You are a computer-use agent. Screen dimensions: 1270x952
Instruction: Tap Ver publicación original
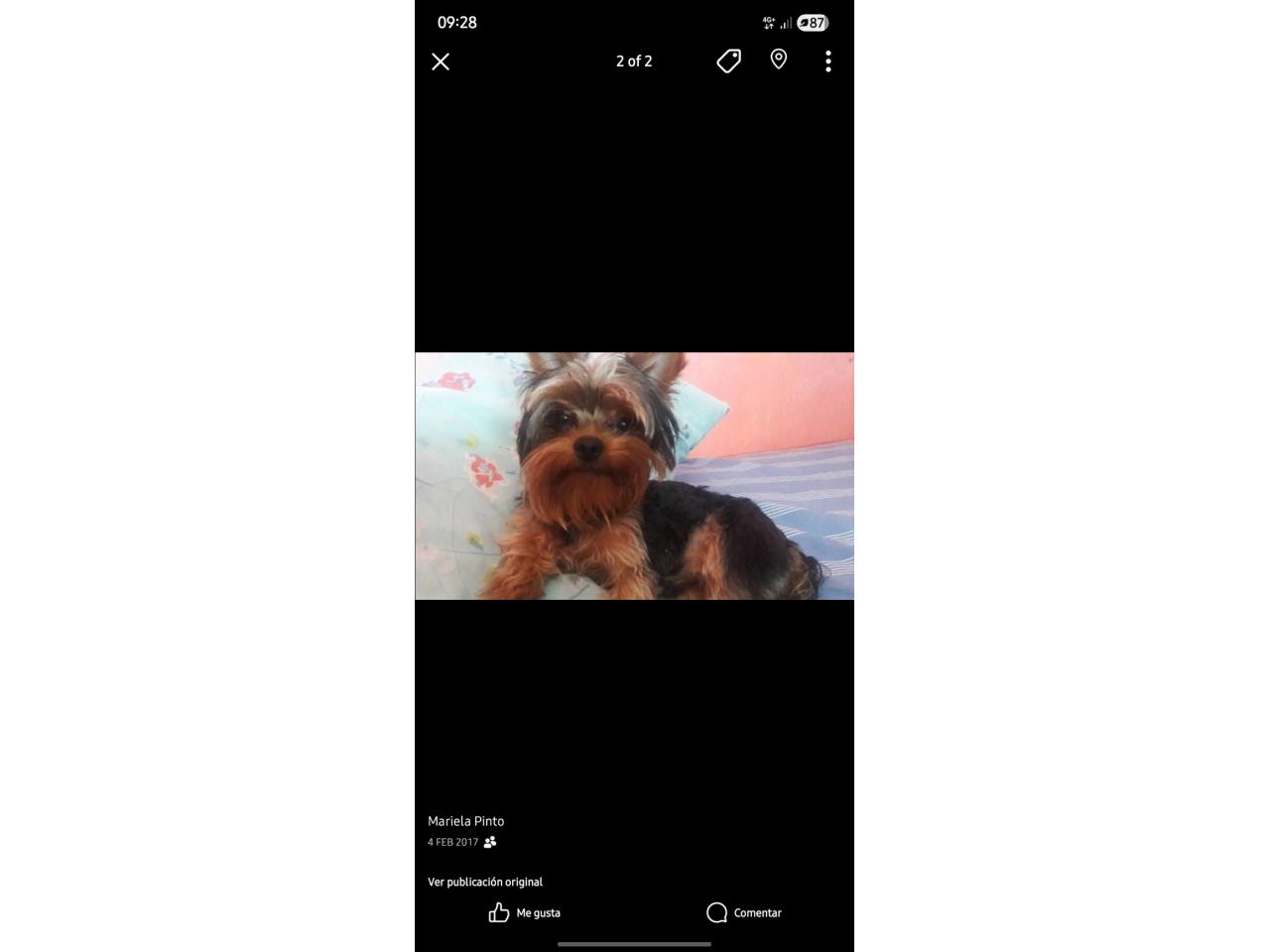point(485,882)
